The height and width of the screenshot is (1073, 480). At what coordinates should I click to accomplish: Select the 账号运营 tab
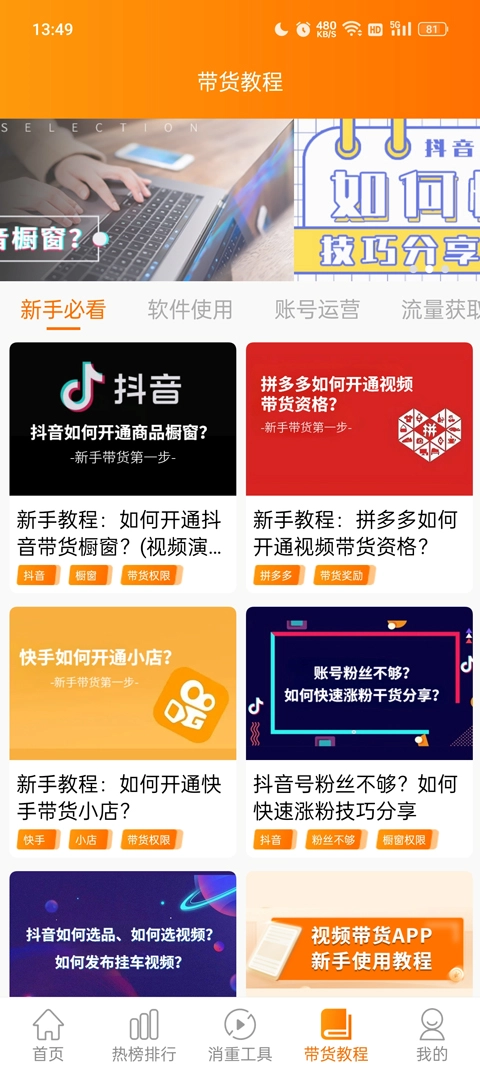pos(316,309)
